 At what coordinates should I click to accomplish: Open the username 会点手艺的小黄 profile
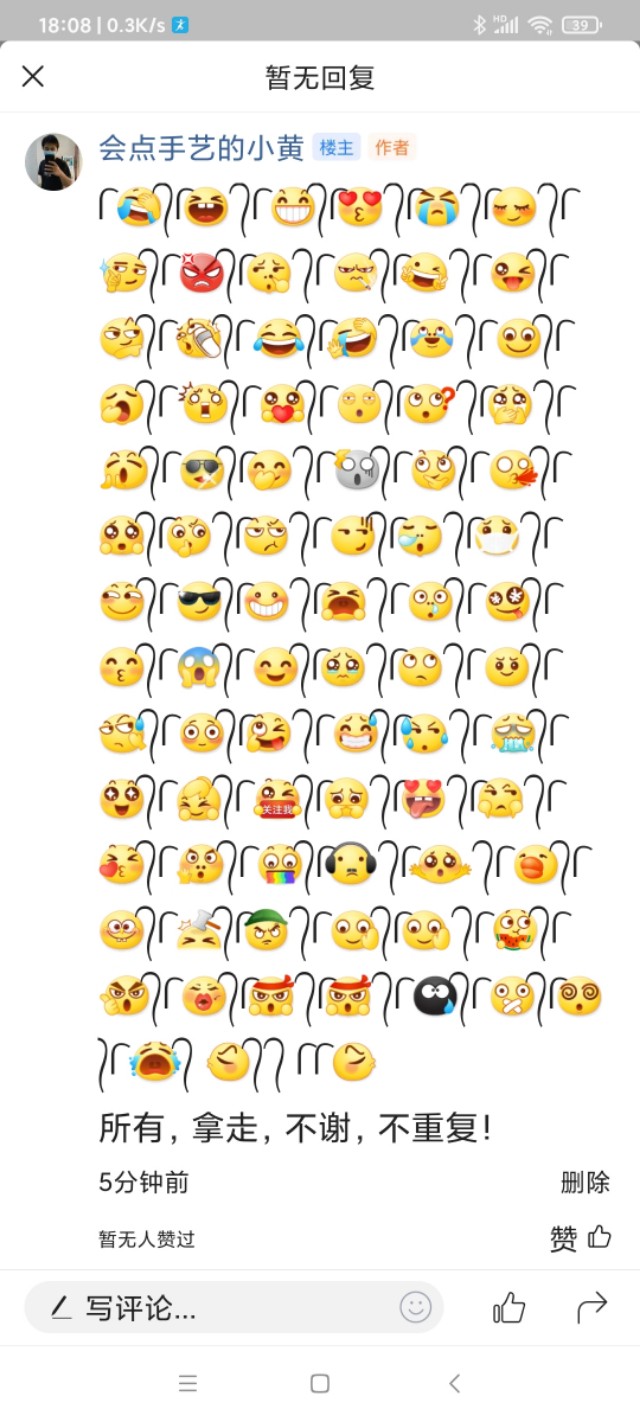(x=201, y=148)
